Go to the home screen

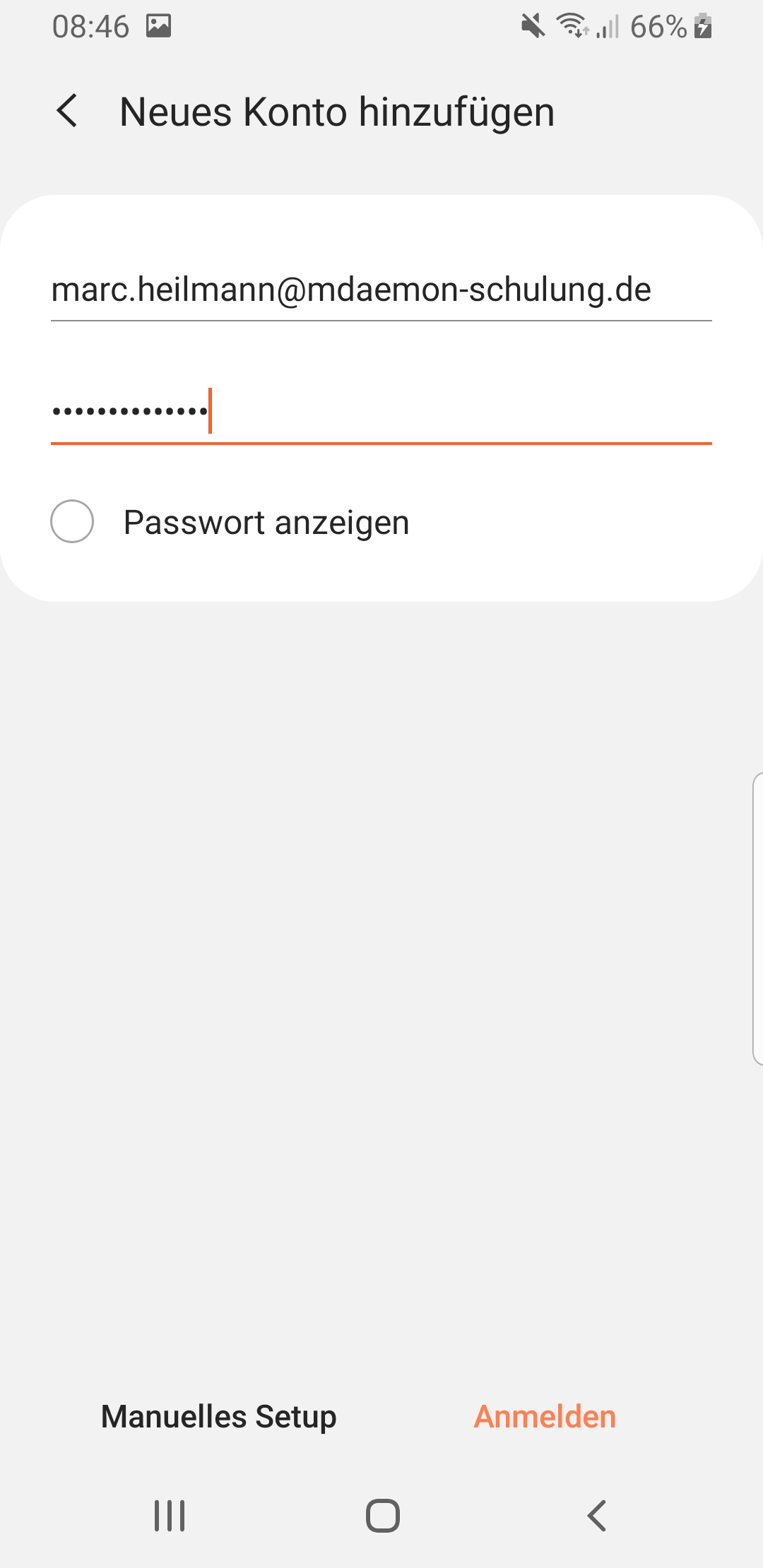[x=382, y=1516]
